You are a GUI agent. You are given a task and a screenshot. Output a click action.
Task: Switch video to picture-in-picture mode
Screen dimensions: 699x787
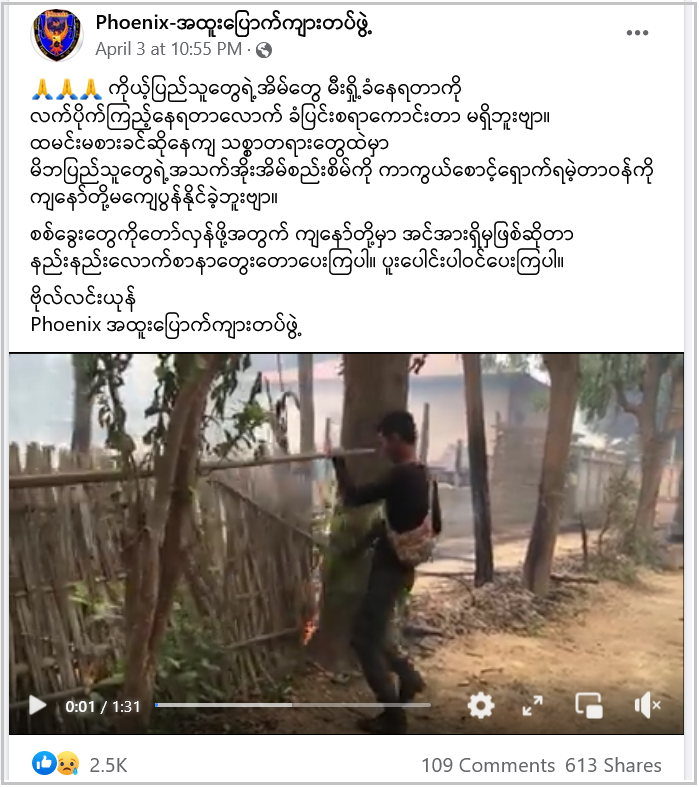[x=589, y=706]
